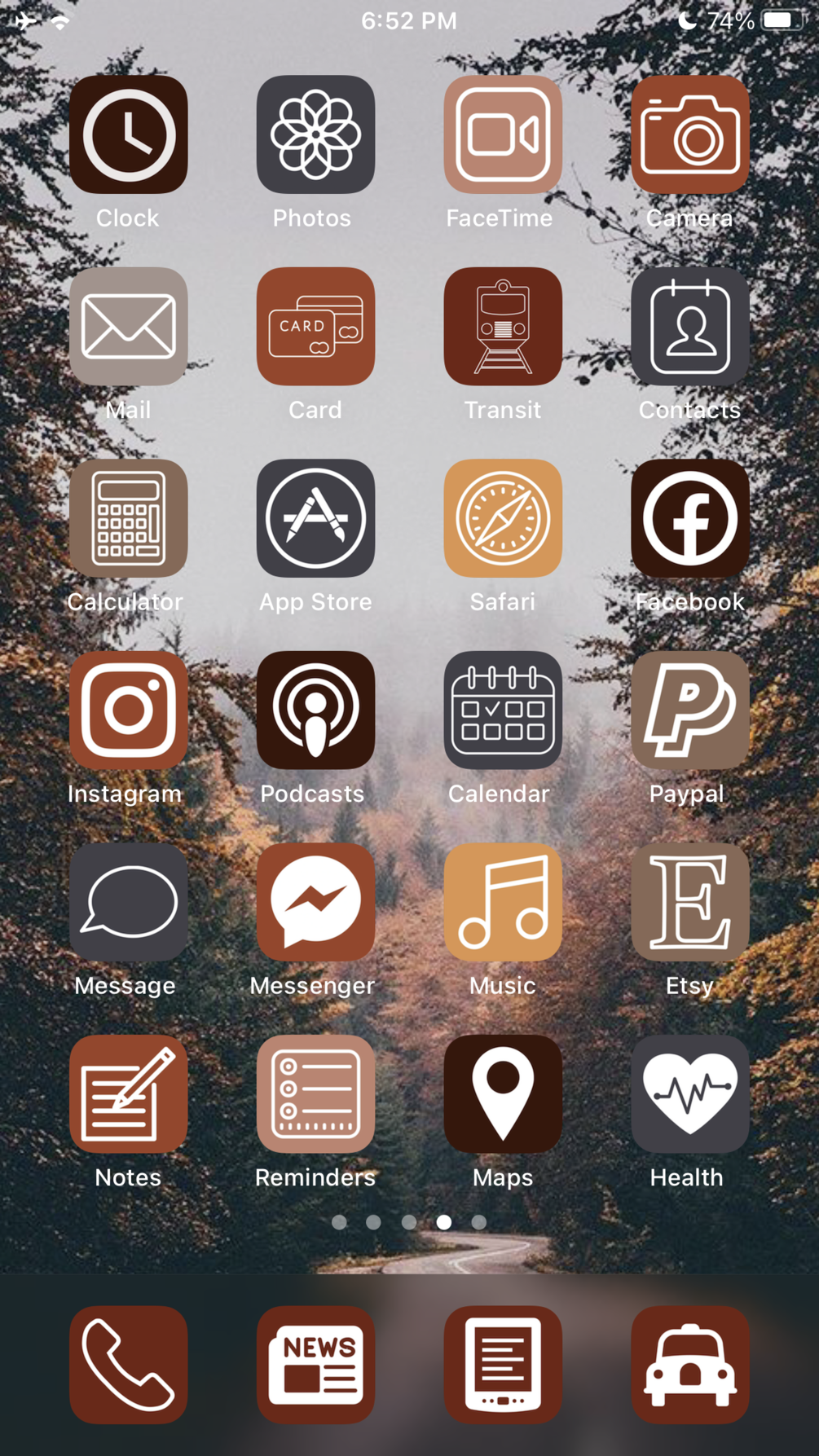Screen dimensions: 819x1456
Task: Open the Messenger app
Action: [315, 902]
